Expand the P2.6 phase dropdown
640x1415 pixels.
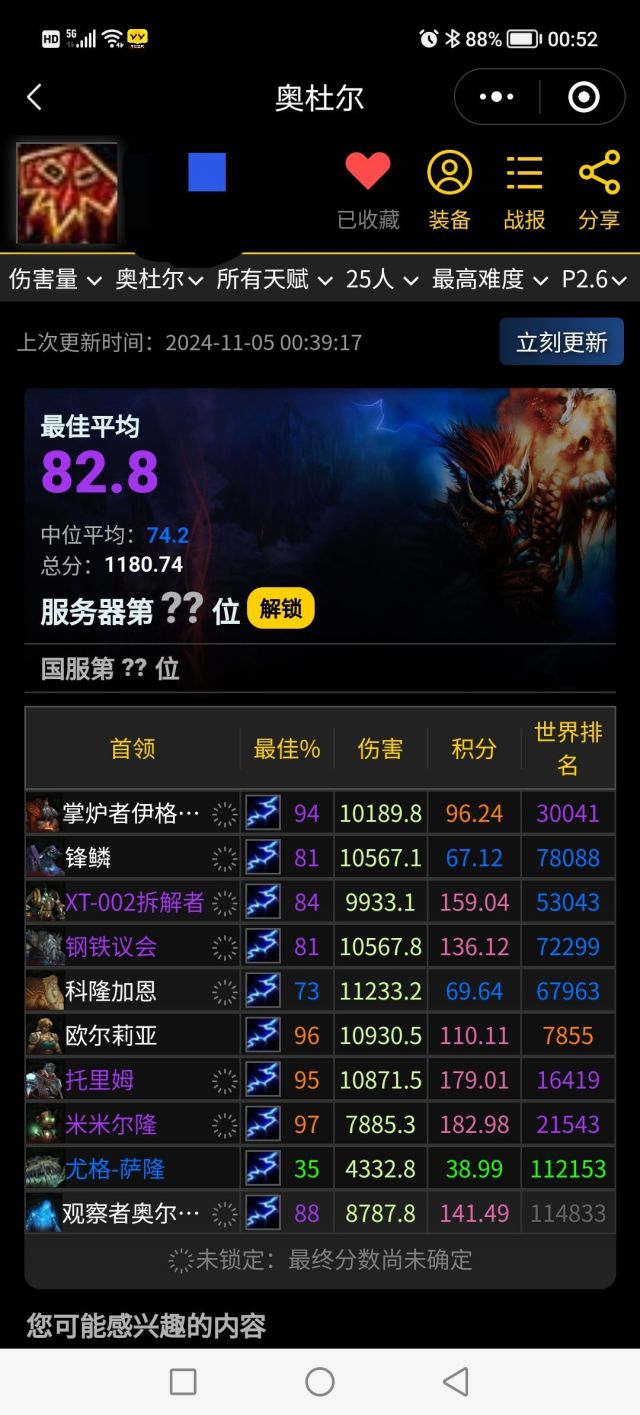pos(594,279)
